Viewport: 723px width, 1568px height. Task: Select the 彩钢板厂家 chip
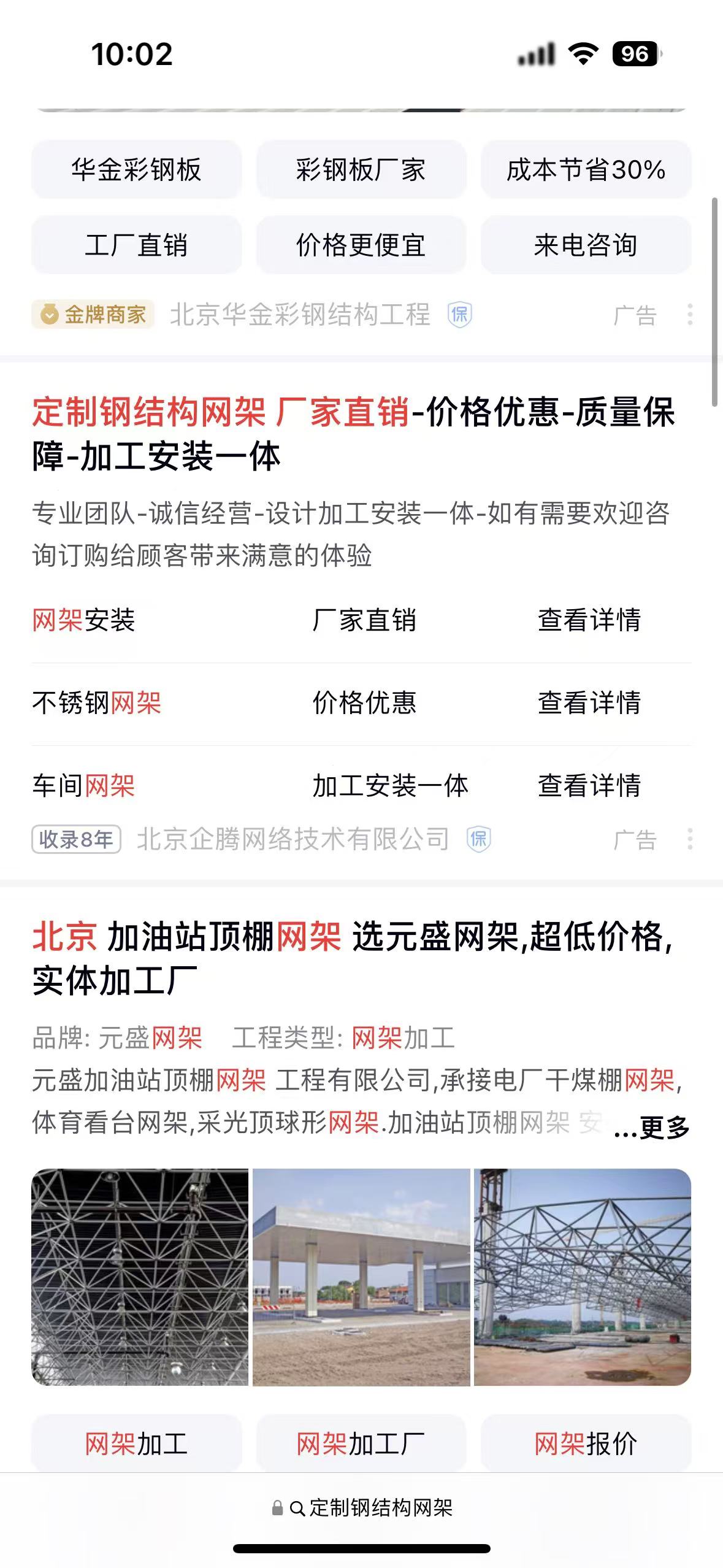pos(361,170)
